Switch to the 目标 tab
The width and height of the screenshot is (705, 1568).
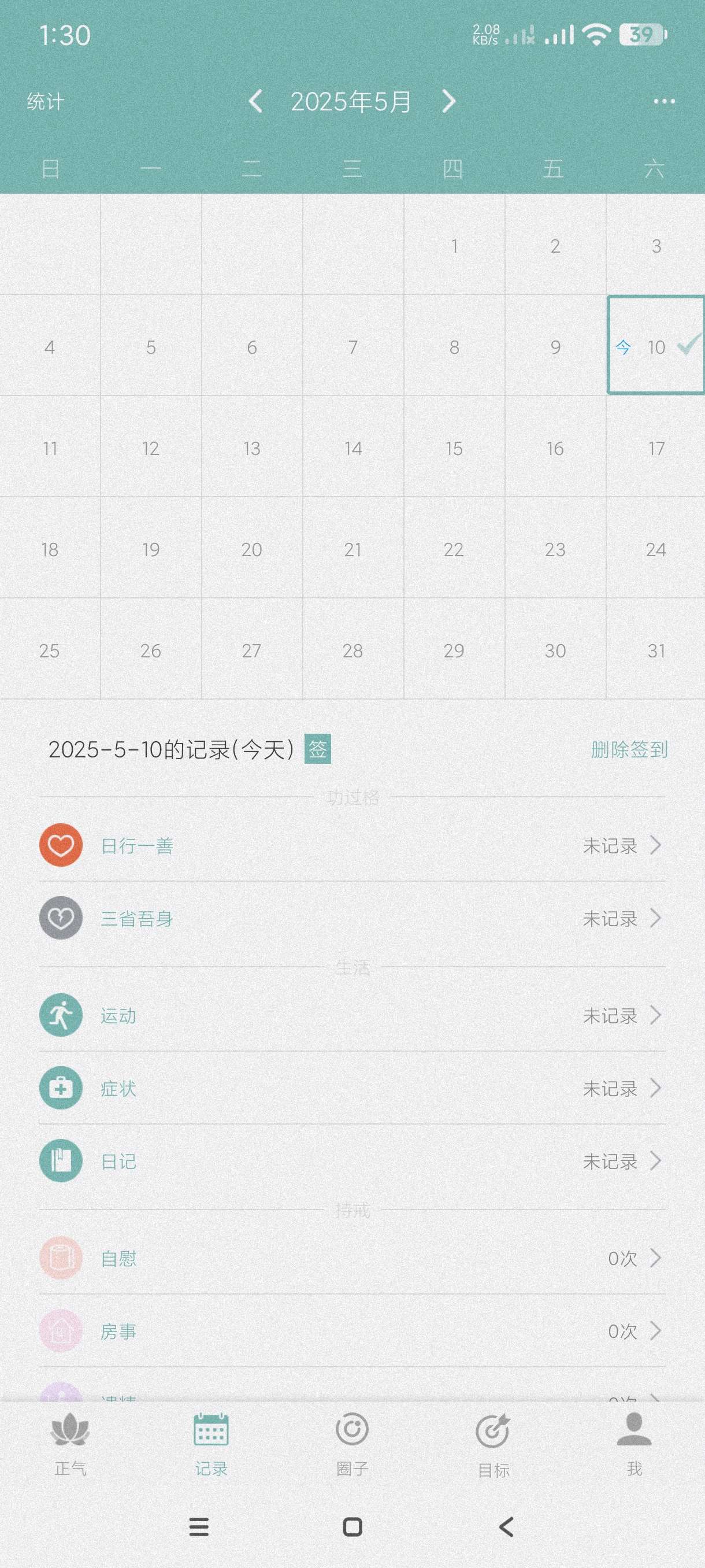tap(493, 1444)
